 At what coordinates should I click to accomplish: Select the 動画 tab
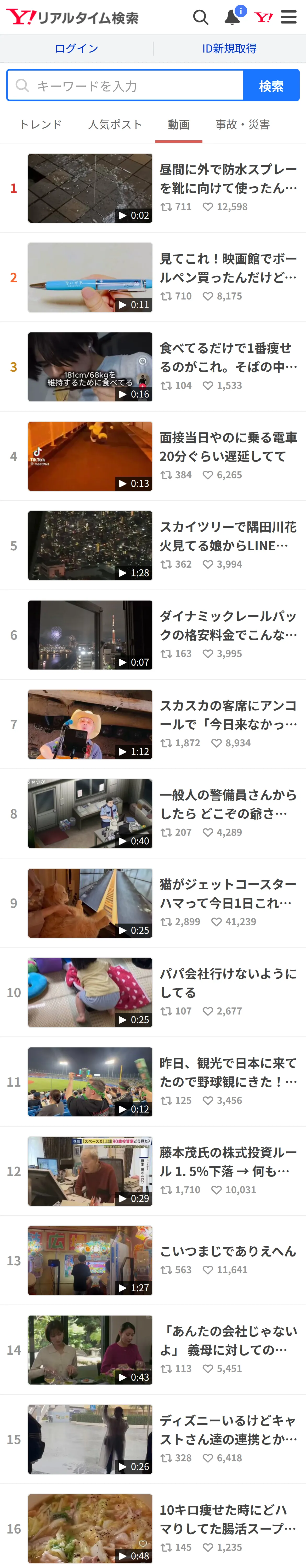point(179,125)
